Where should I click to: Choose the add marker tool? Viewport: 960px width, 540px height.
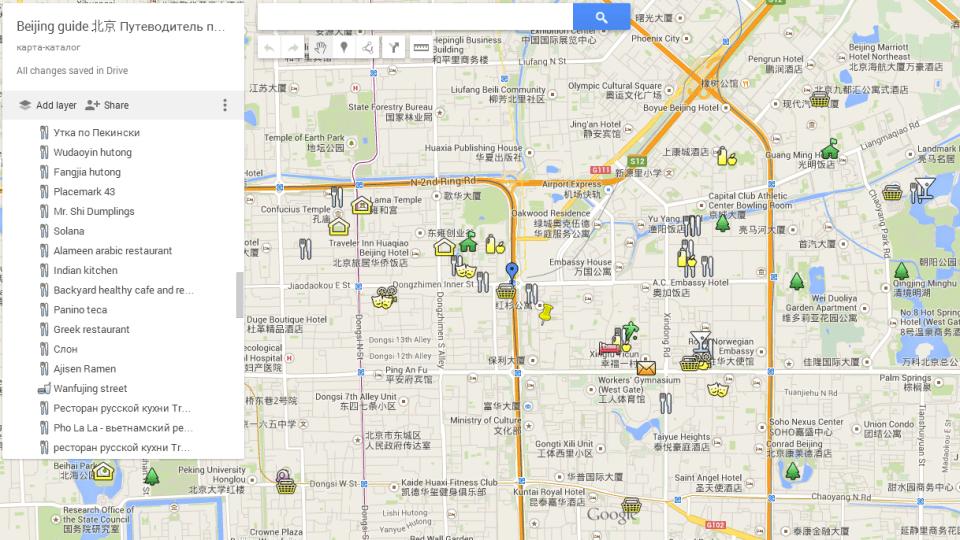[345, 47]
